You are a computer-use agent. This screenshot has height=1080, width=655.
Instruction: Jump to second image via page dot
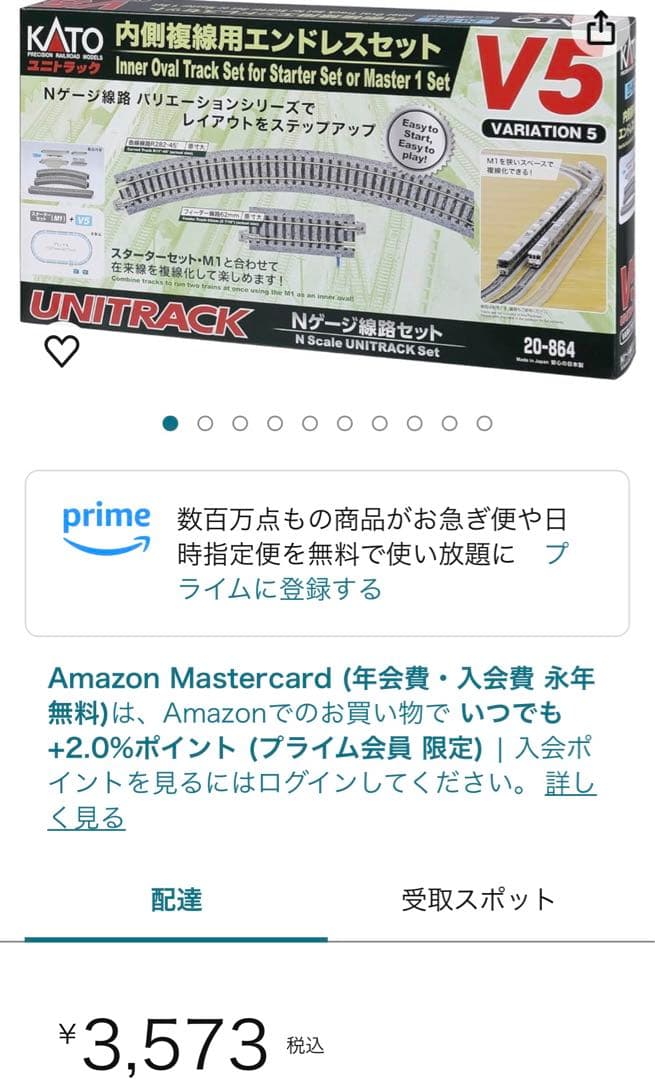205,423
